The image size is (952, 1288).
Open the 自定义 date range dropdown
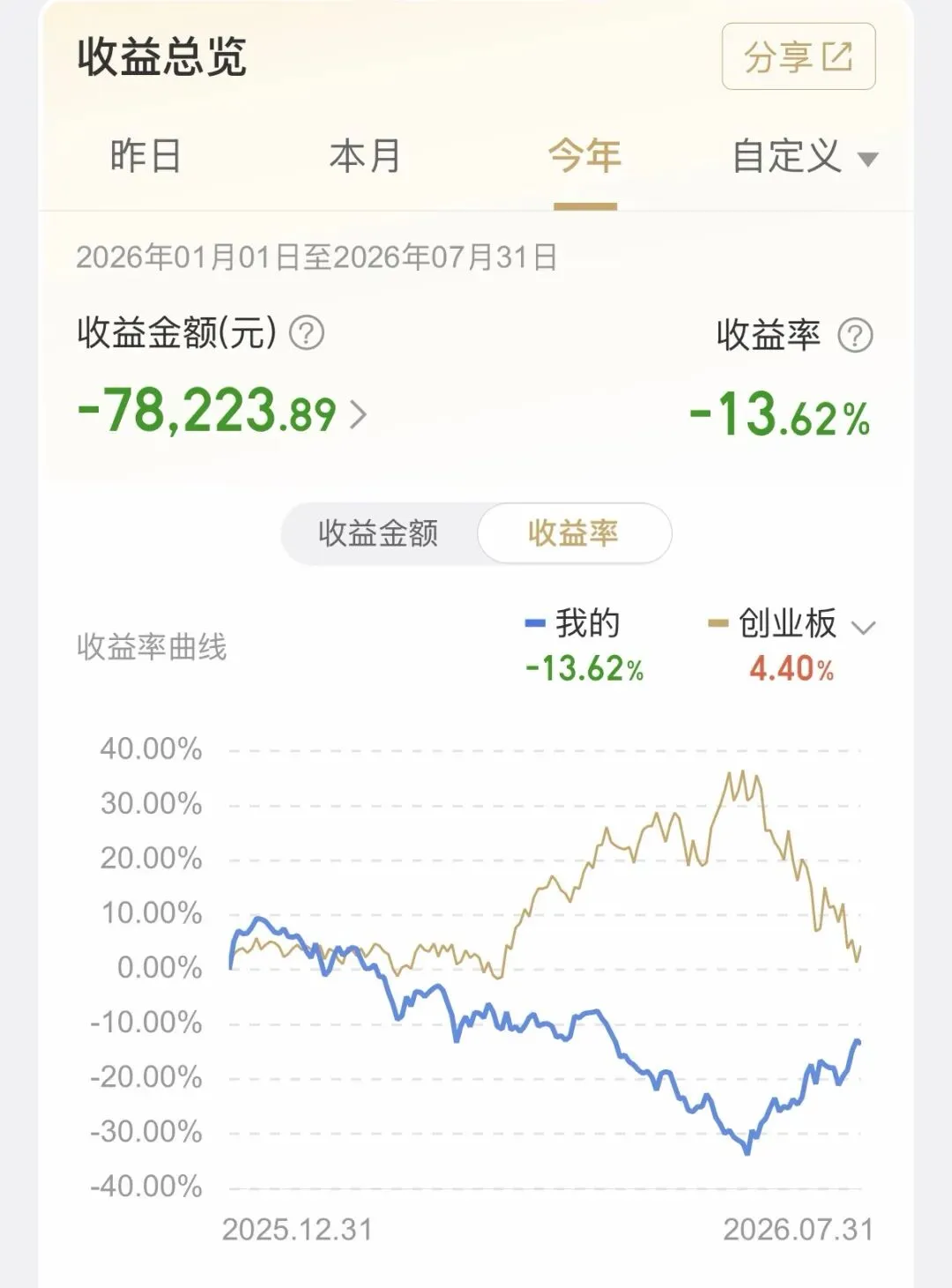tap(805, 157)
